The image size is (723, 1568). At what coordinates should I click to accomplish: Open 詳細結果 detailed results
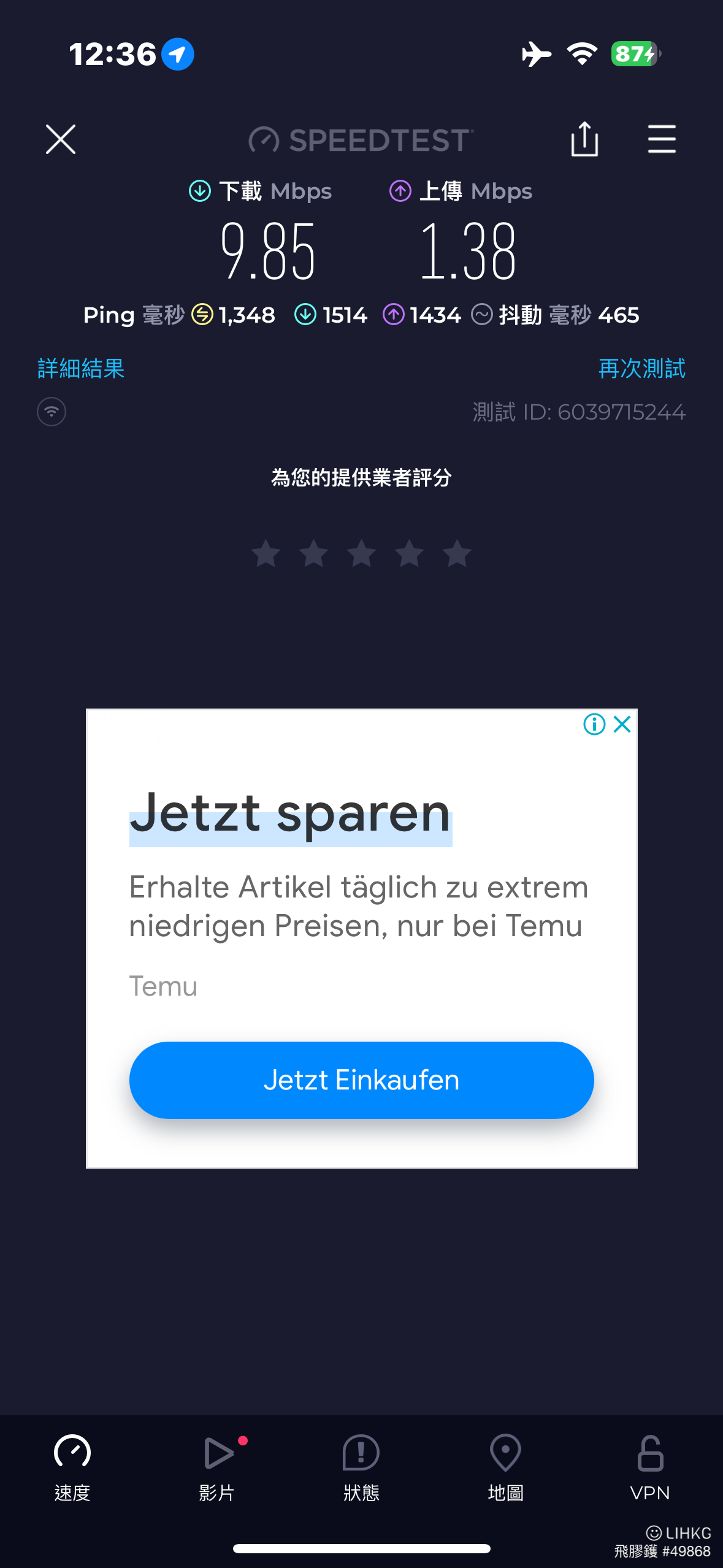(81, 369)
